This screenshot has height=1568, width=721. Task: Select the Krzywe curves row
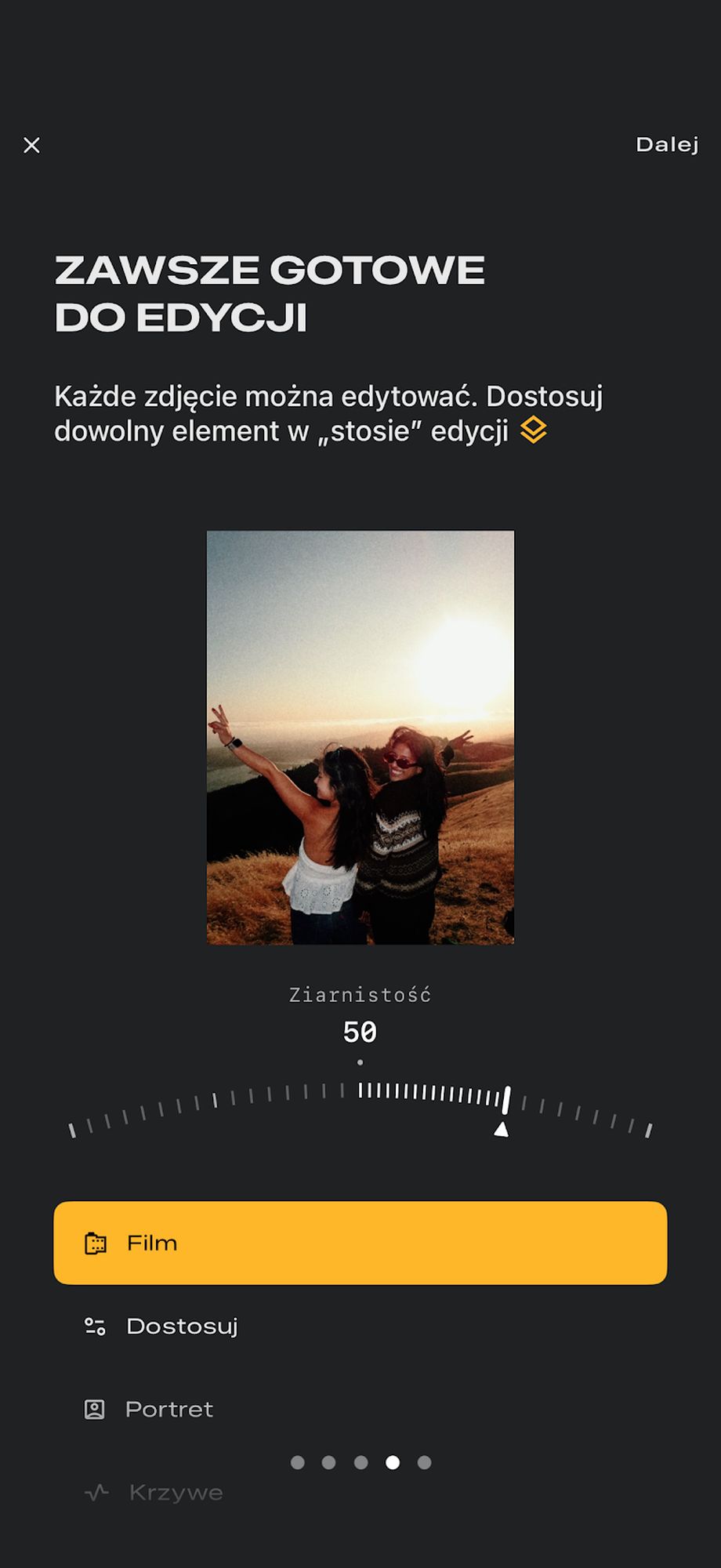click(175, 1493)
